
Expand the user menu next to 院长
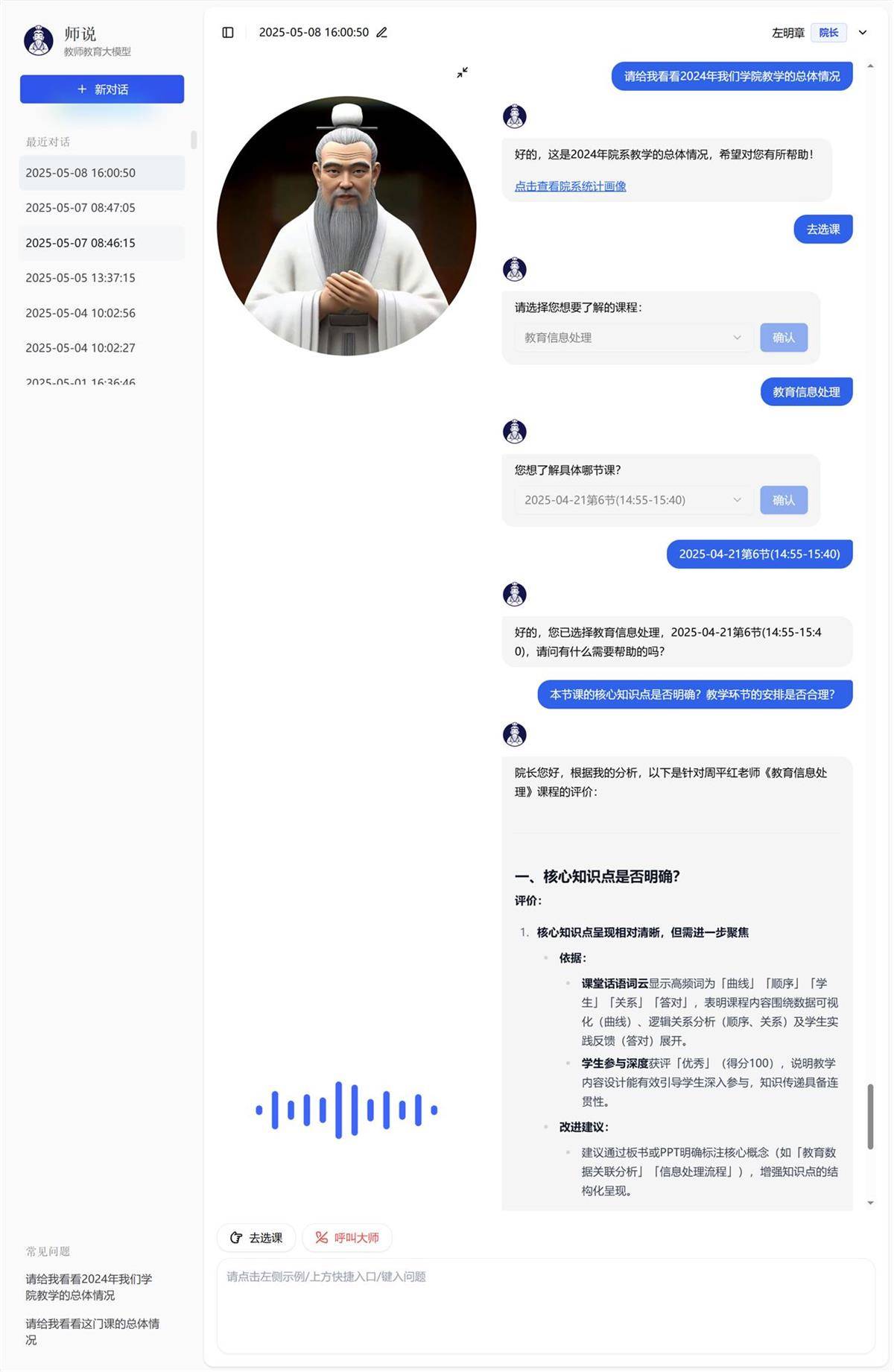[x=863, y=32]
